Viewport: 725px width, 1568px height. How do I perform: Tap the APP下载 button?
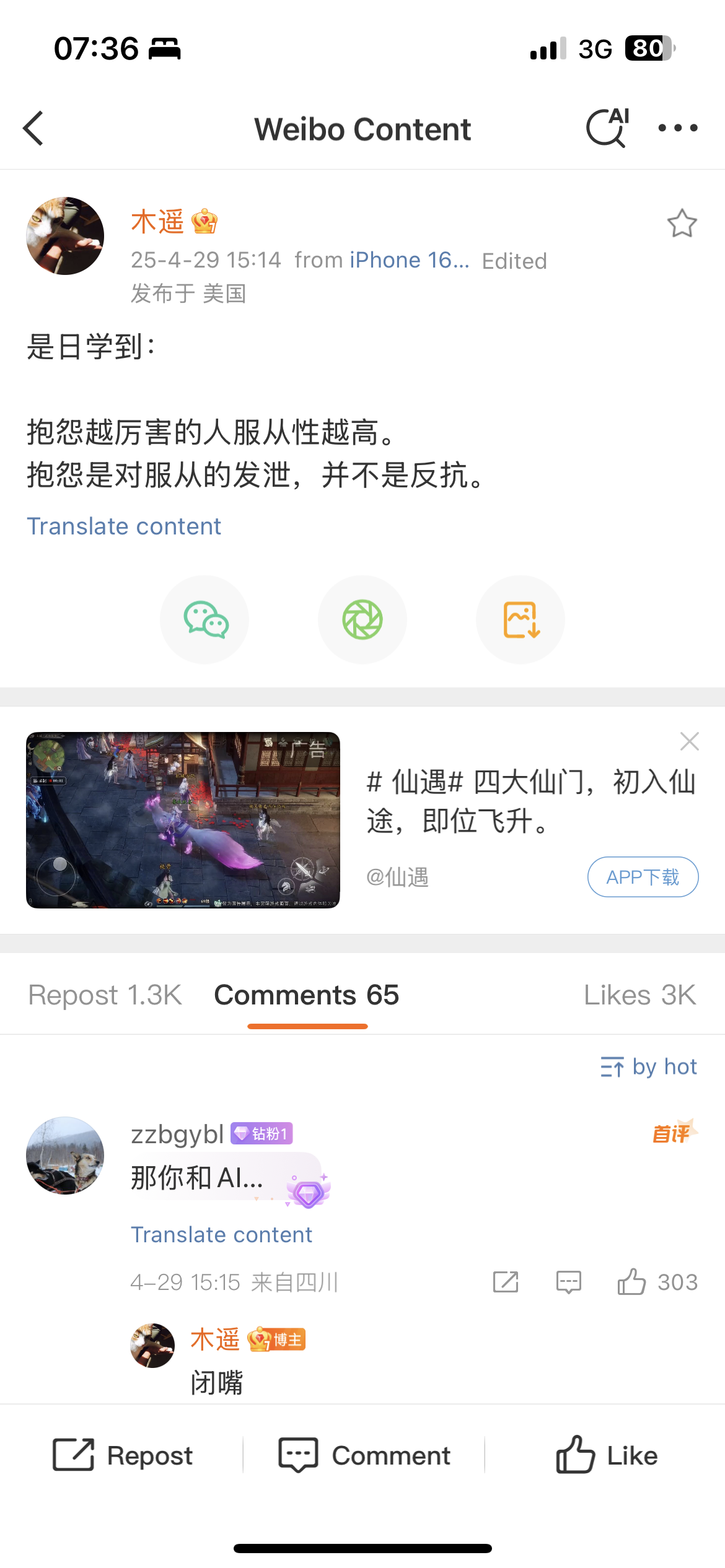[643, 877]
